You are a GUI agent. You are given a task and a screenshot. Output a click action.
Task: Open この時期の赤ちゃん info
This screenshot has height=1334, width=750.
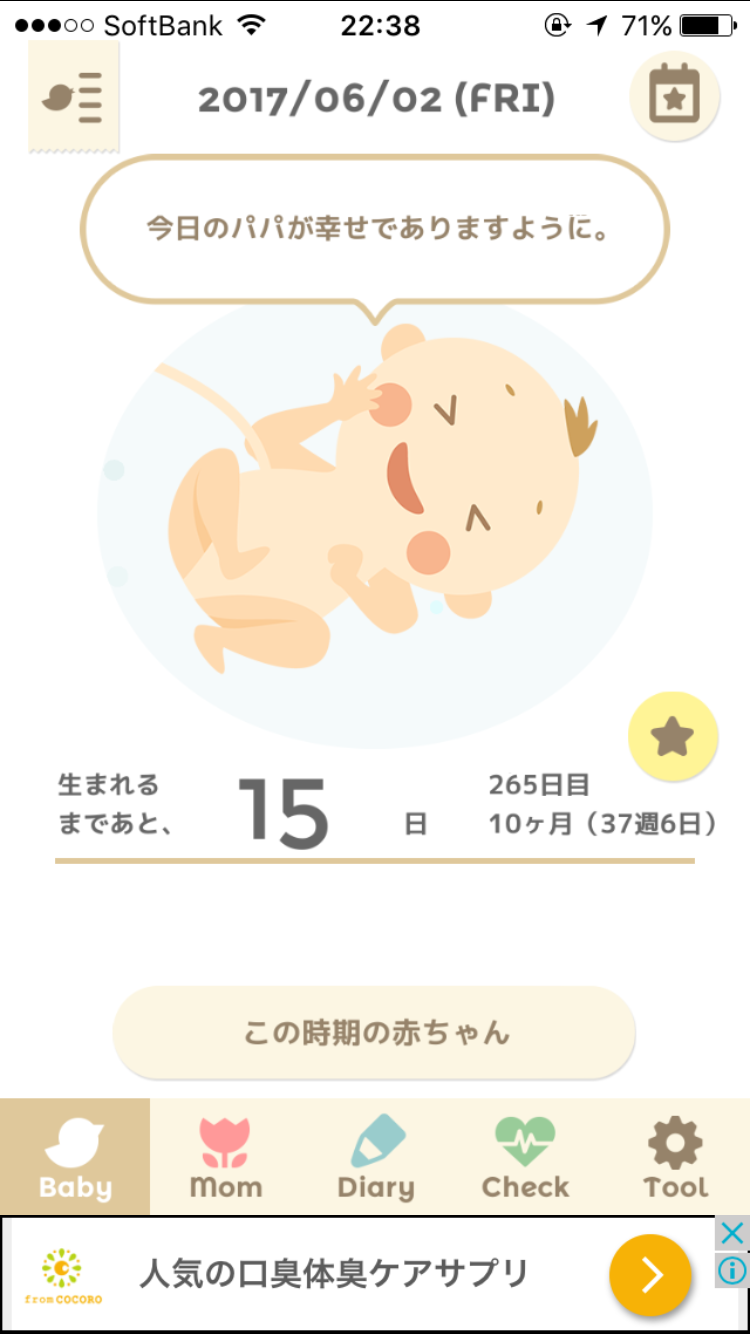coord(374,1032)
